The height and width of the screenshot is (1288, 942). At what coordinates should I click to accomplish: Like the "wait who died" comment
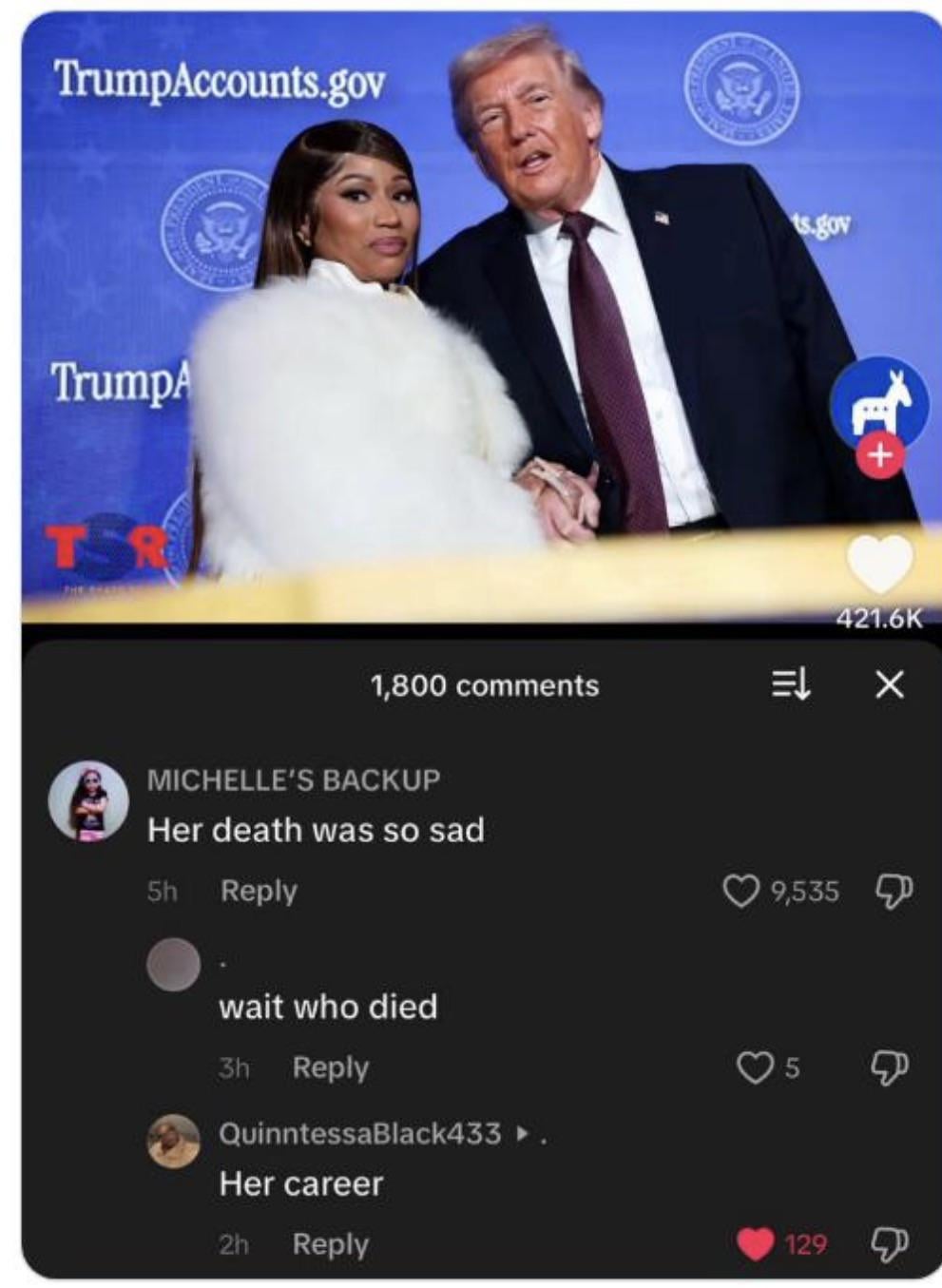tap(755, 1067)
